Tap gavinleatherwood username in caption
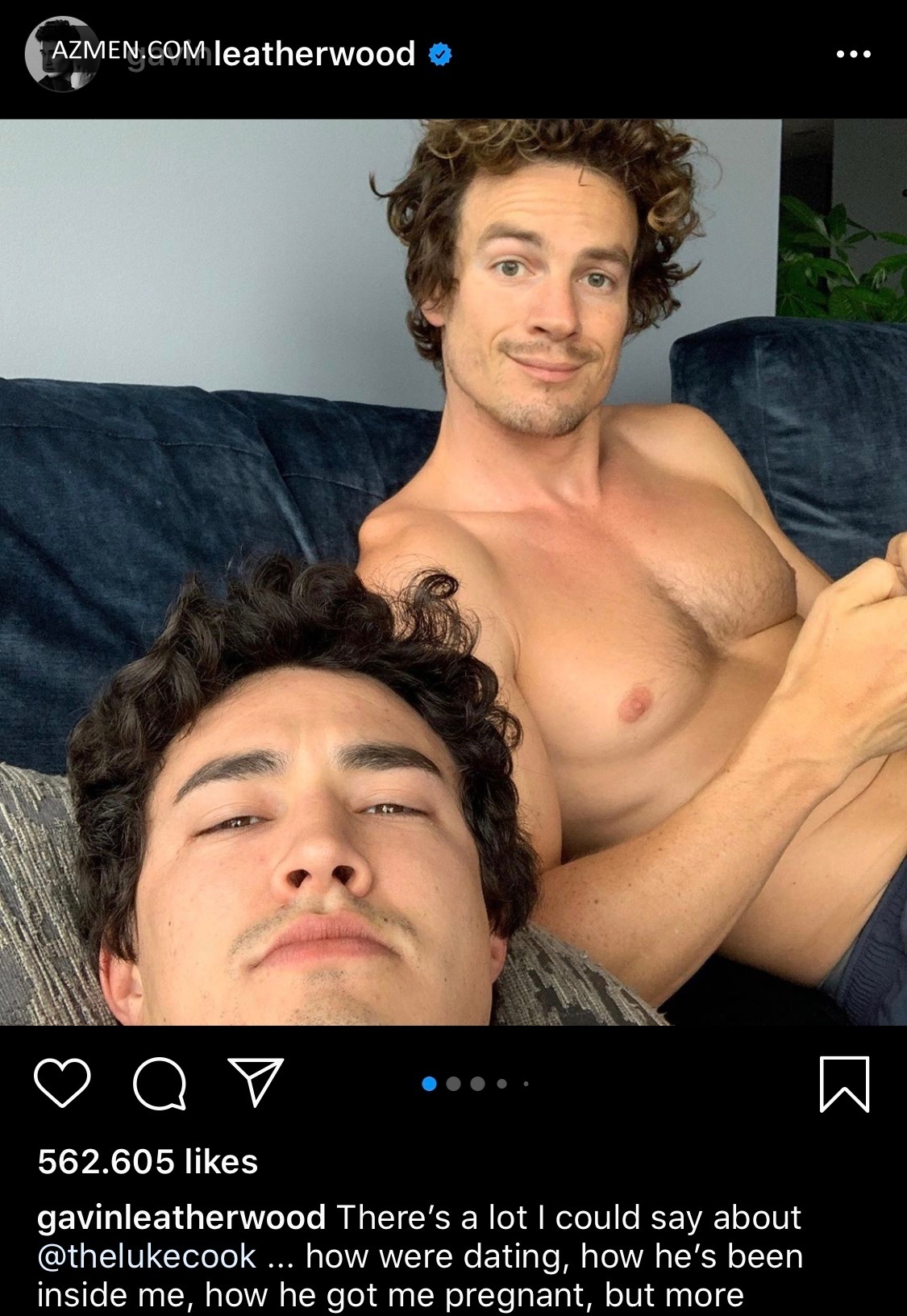The width and height of the screenshot is (907, 1316). 181,1218
